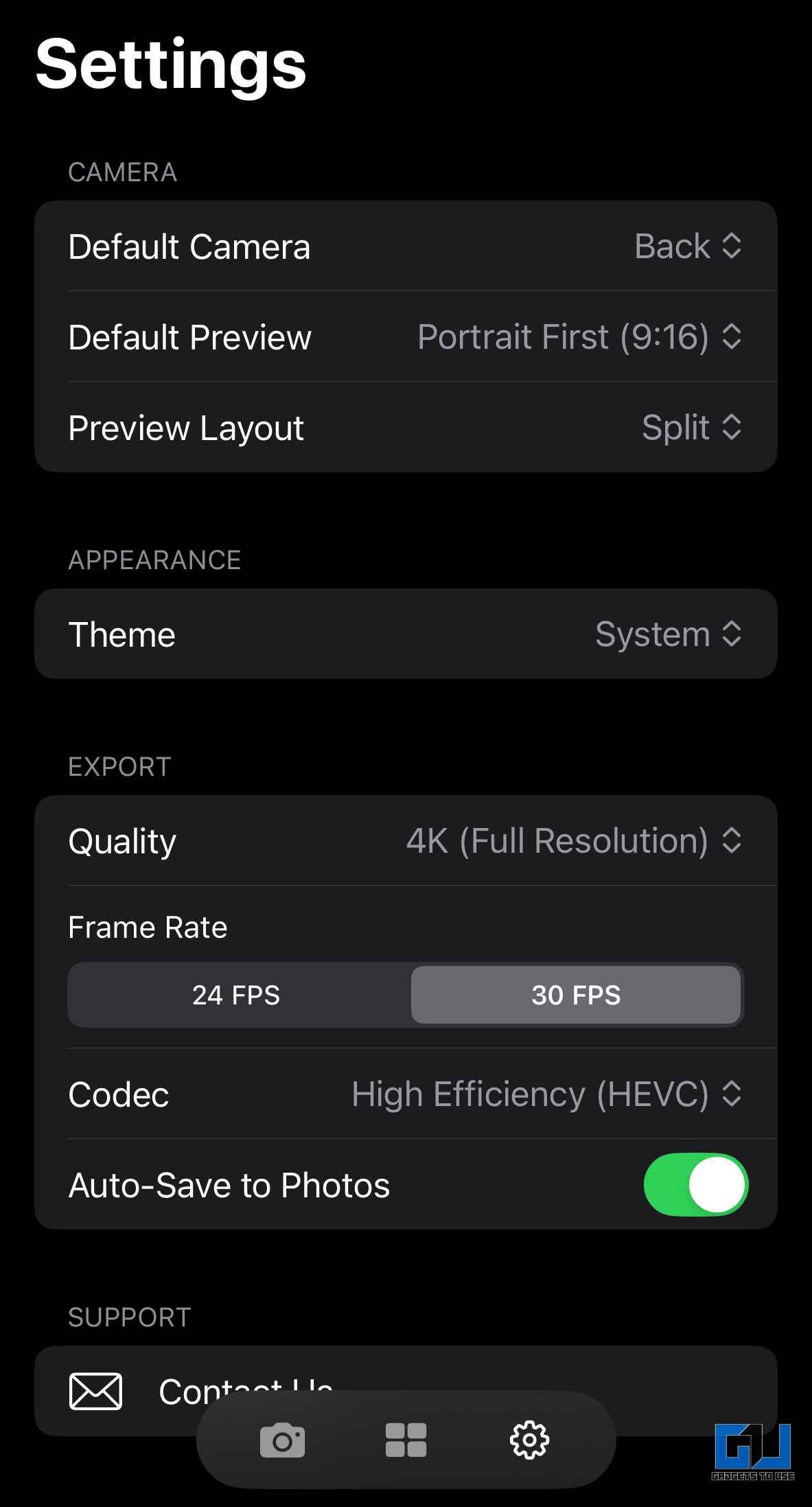Change Preview Layout from Split
This screenshot has width=812, height=1507.
pos(691,428)
